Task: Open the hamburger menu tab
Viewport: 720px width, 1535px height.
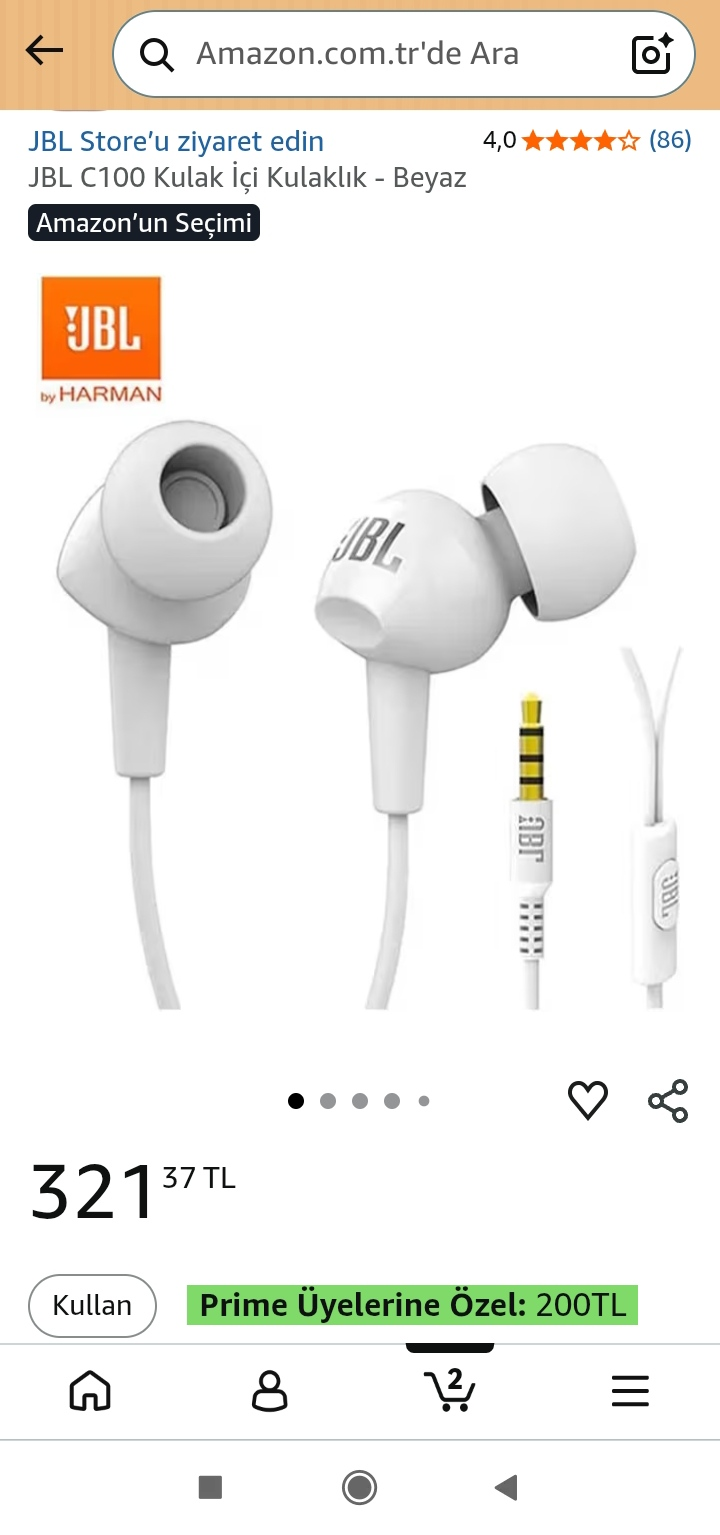Action: click(630, 1391)
